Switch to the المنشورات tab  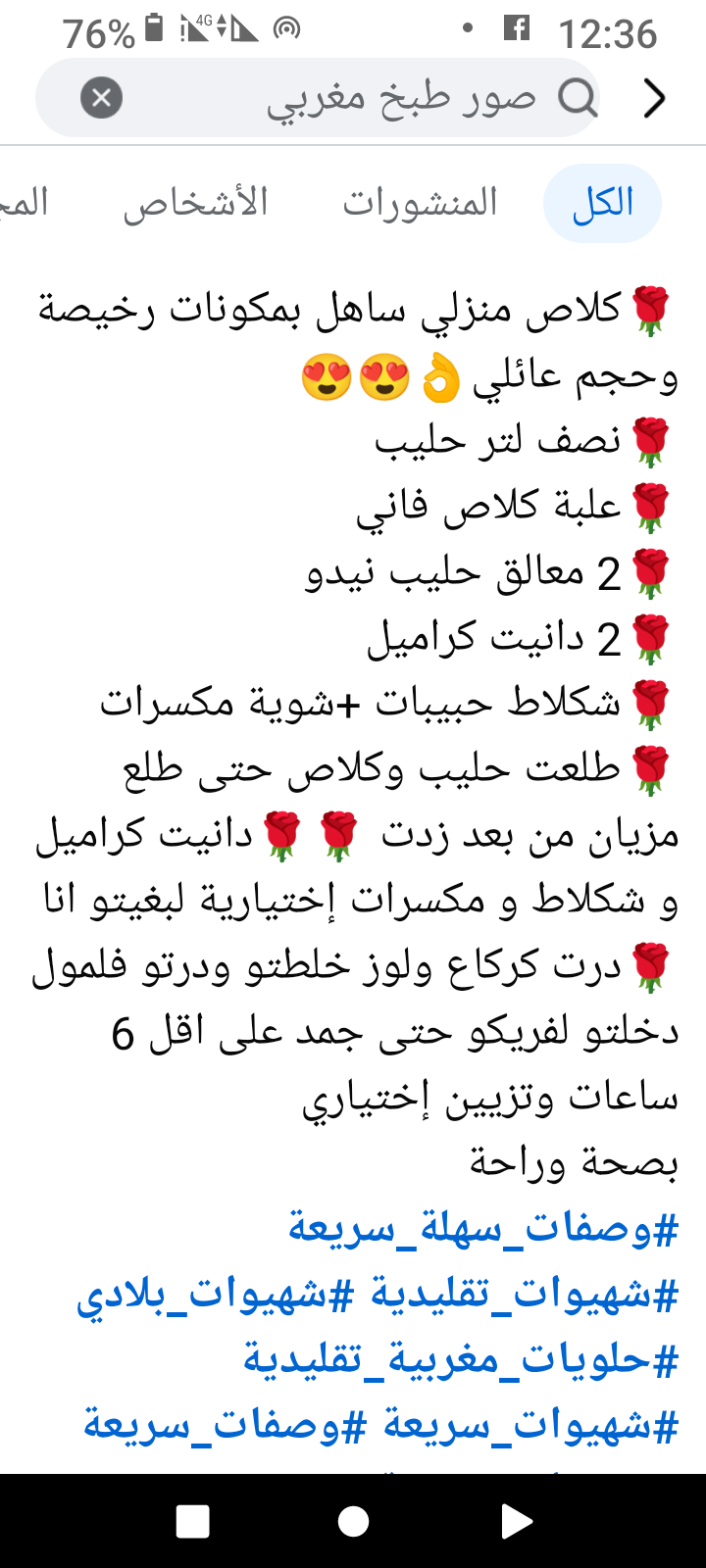point(420,204)
